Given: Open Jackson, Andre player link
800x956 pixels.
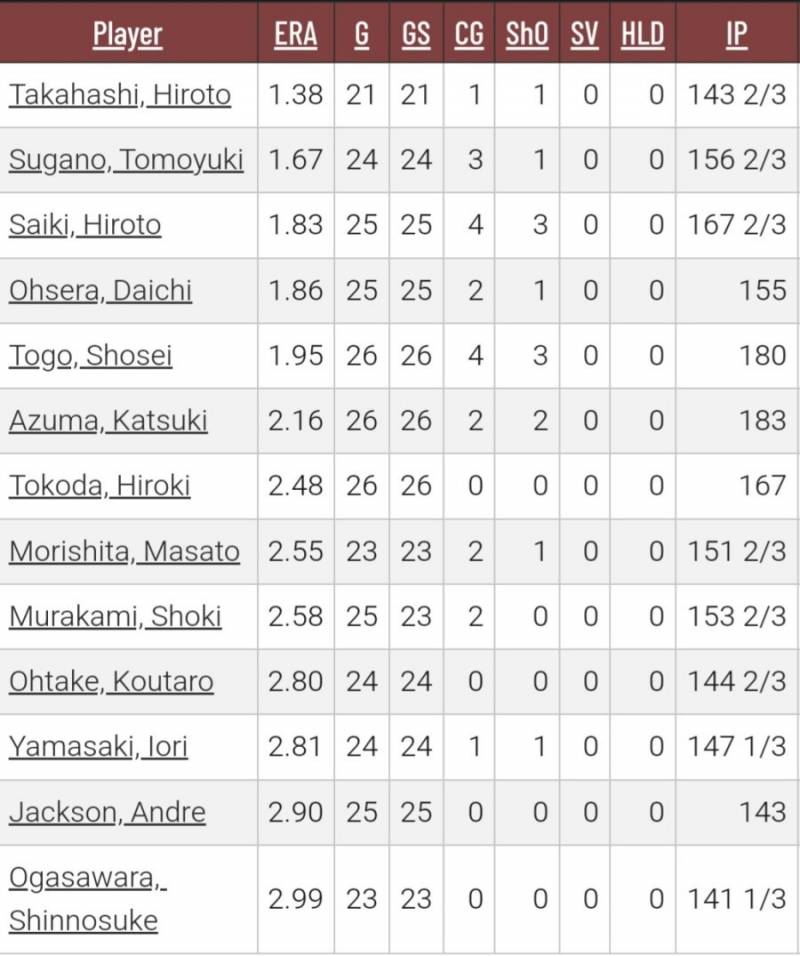Looking at the screenshot, I should (x=107, y=811).
